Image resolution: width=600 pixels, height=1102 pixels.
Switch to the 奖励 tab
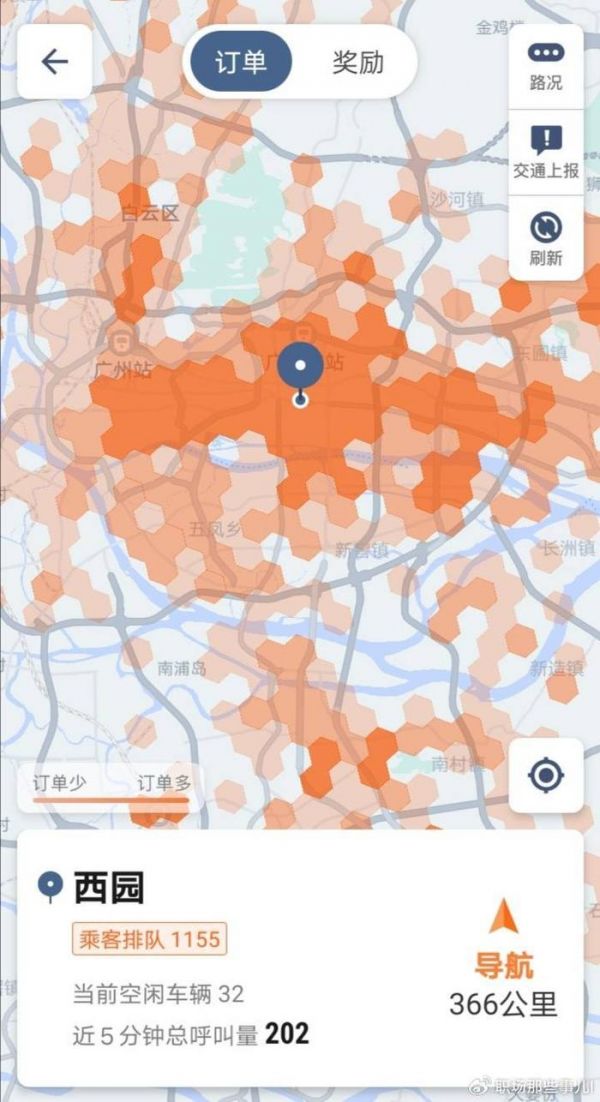tap(357, 62)
